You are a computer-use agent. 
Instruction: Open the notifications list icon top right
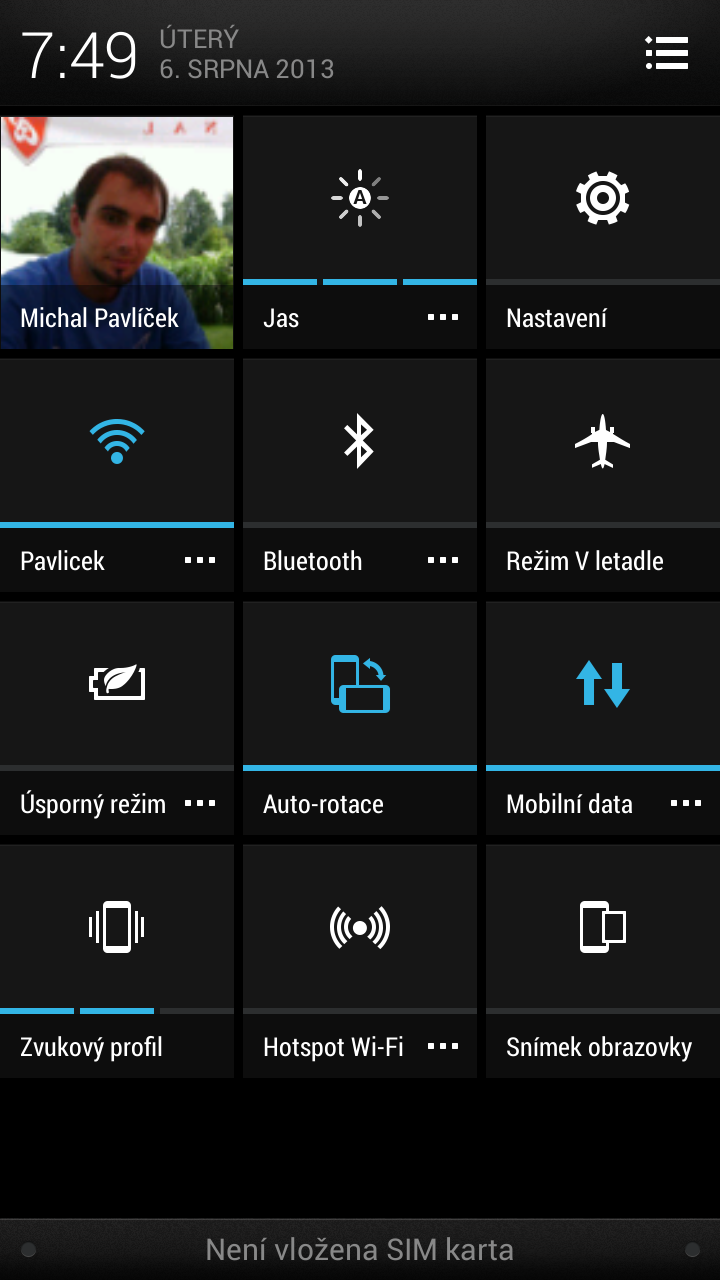pyautogui.click(x=666, y=54)
